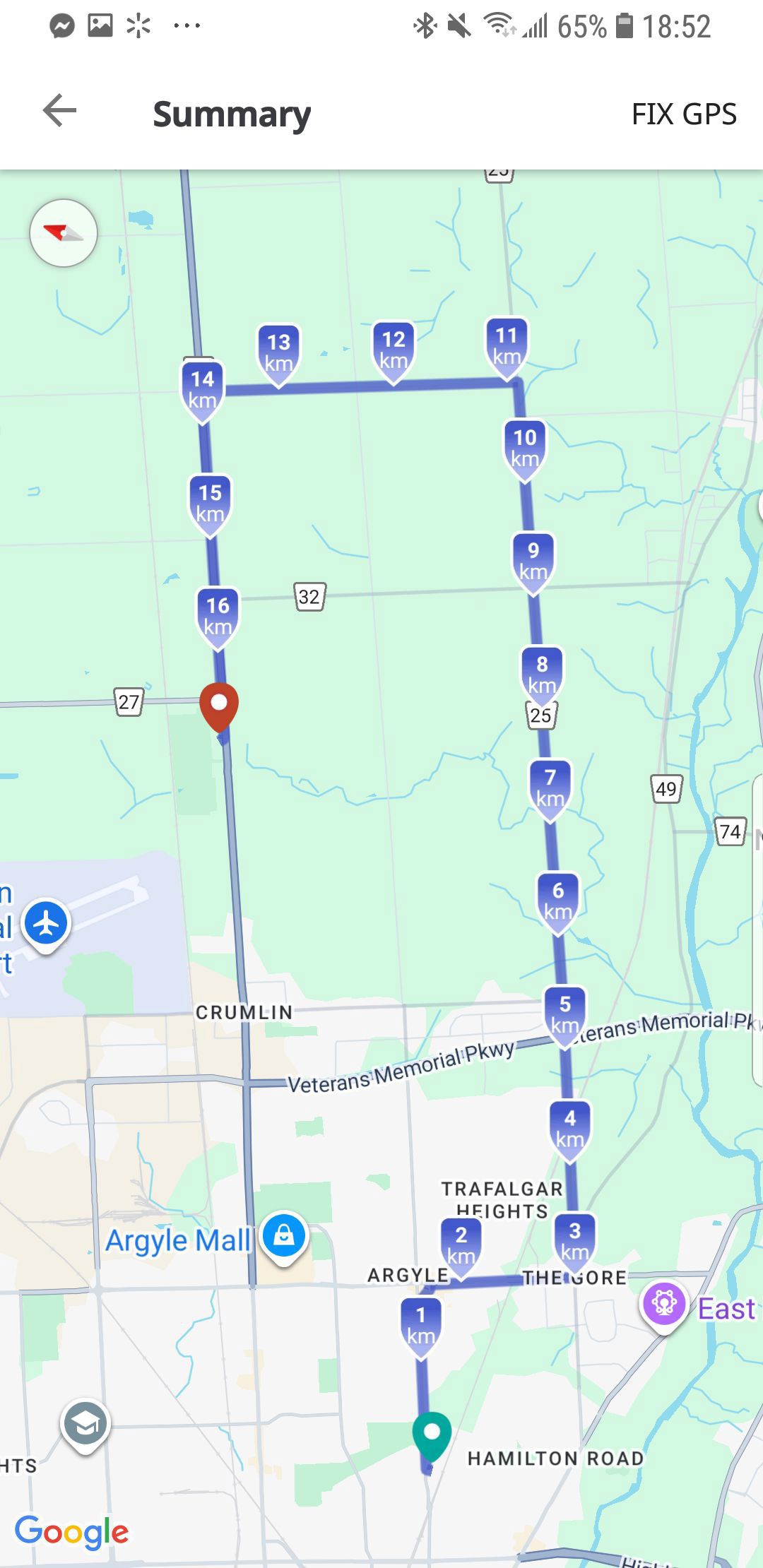The height and width of the screenshot is (1568, 763).
Task: Tap the FIX GPS button
Action: (684, 114)
